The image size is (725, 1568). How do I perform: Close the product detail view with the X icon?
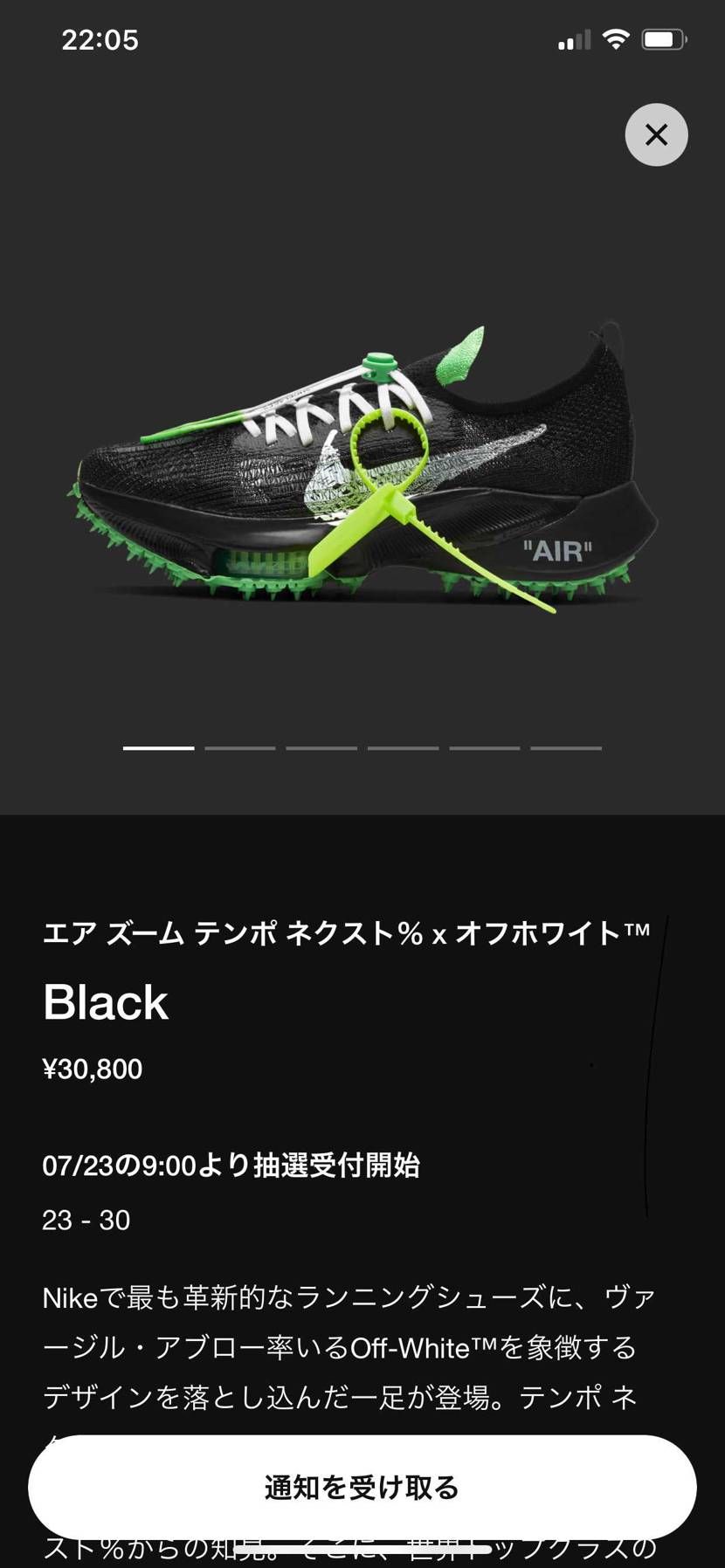(x=656, y=134)
